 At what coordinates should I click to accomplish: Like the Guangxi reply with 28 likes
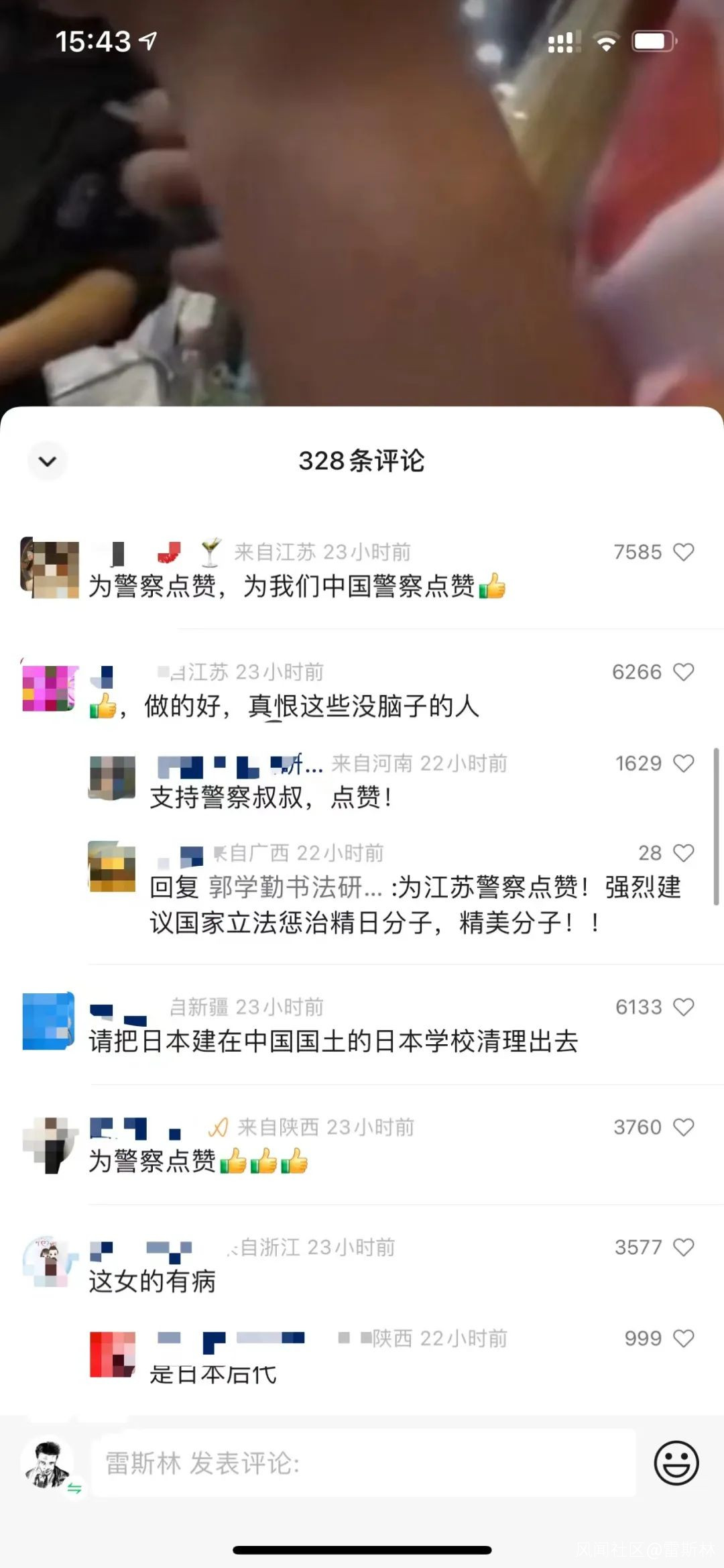pyautogui.click(x=683, y=853)
